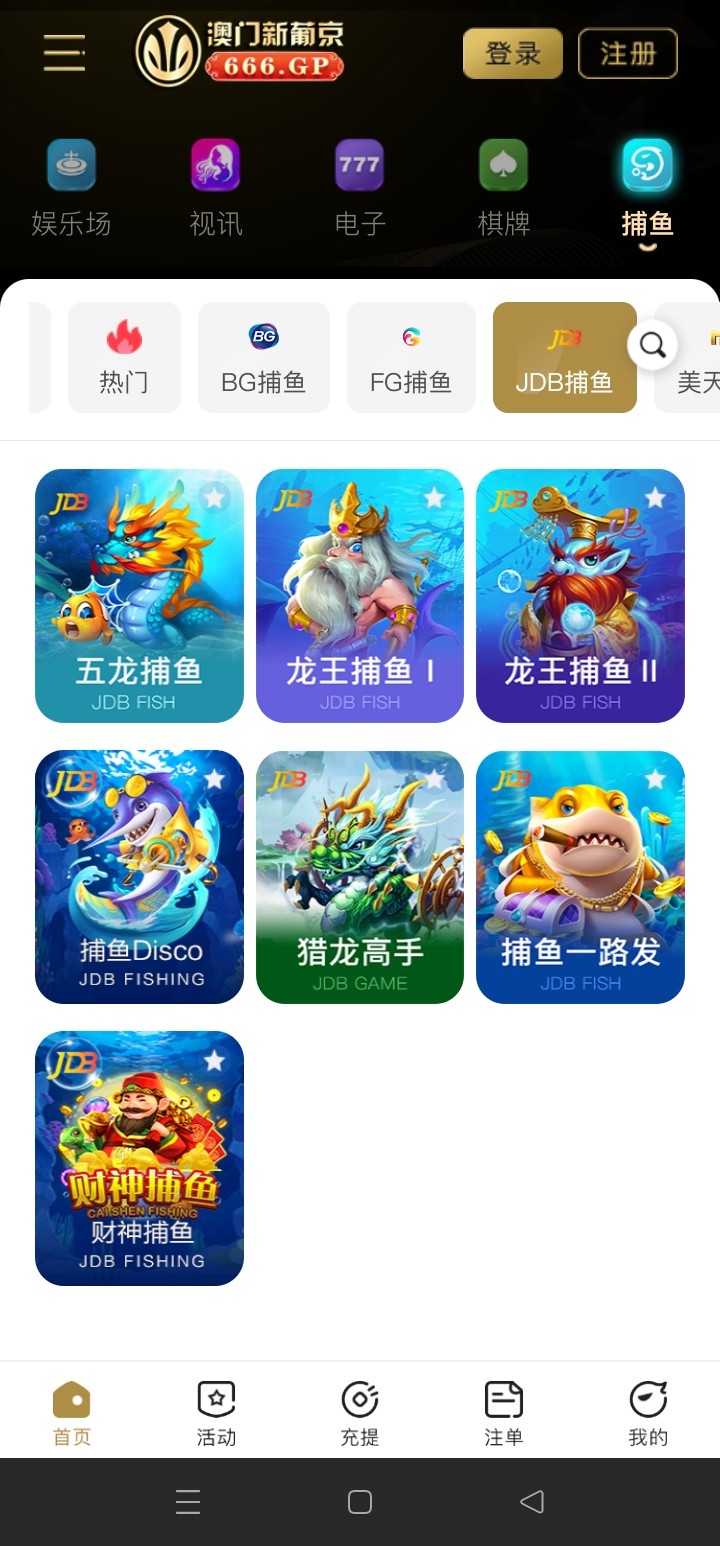Switch to the 电子 category
The width and height of the screenshot is (720, 1546).
pos(359,188)
